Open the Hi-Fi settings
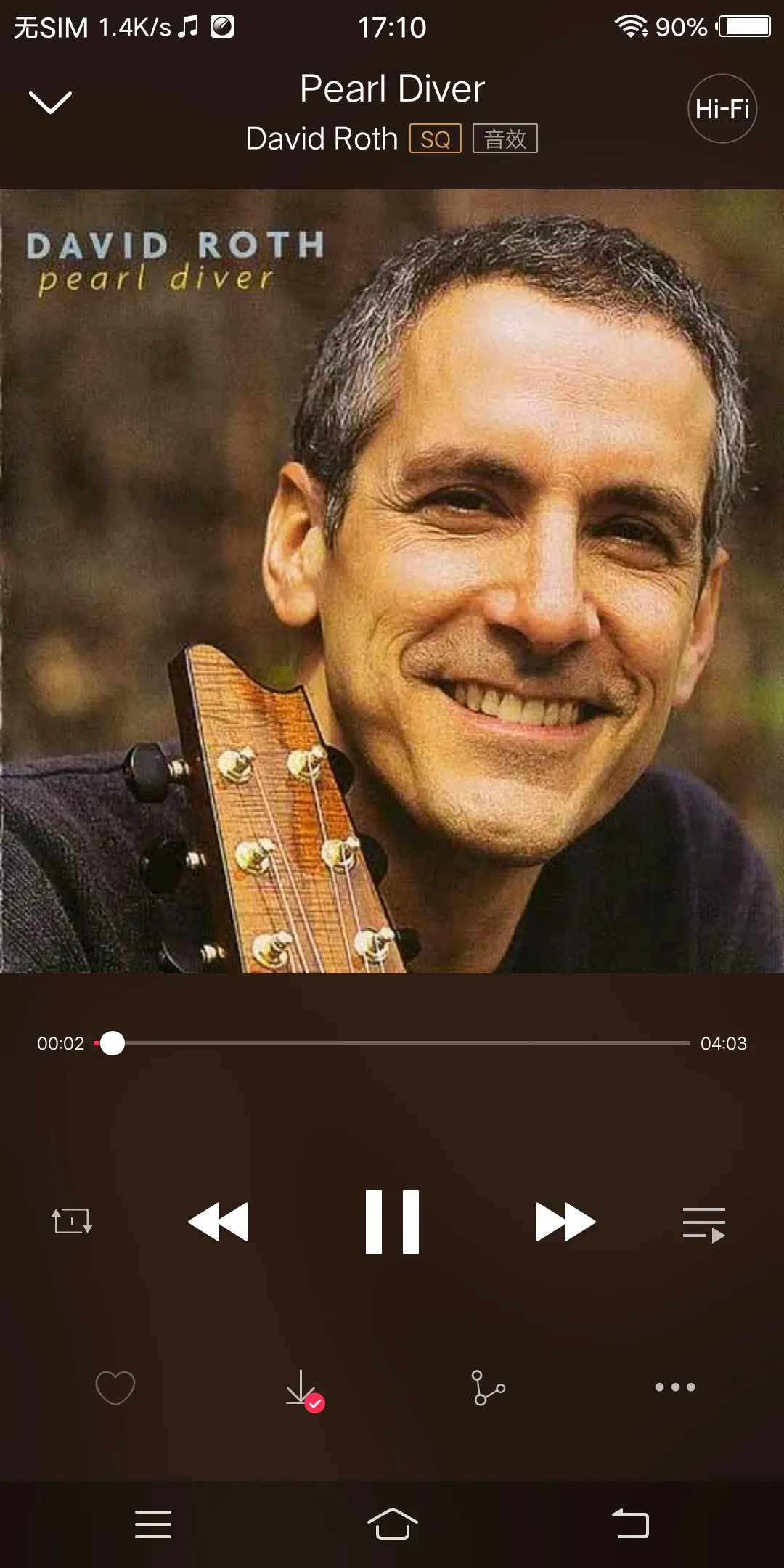This screenshot has height=1568, width=784. pyautogui.click(x=722, y=109)
